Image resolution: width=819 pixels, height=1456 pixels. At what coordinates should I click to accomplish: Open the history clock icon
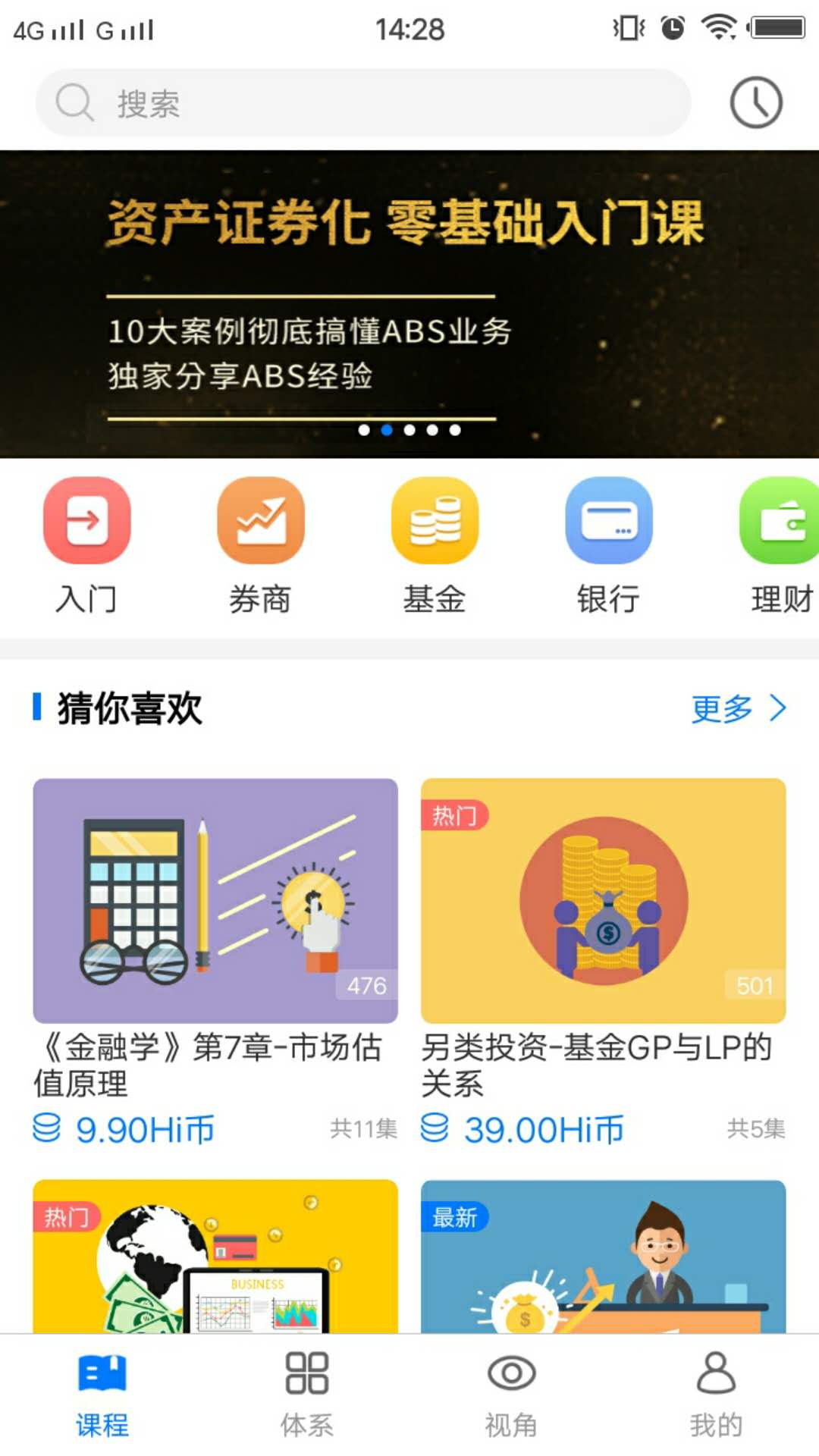click(755, 102)
